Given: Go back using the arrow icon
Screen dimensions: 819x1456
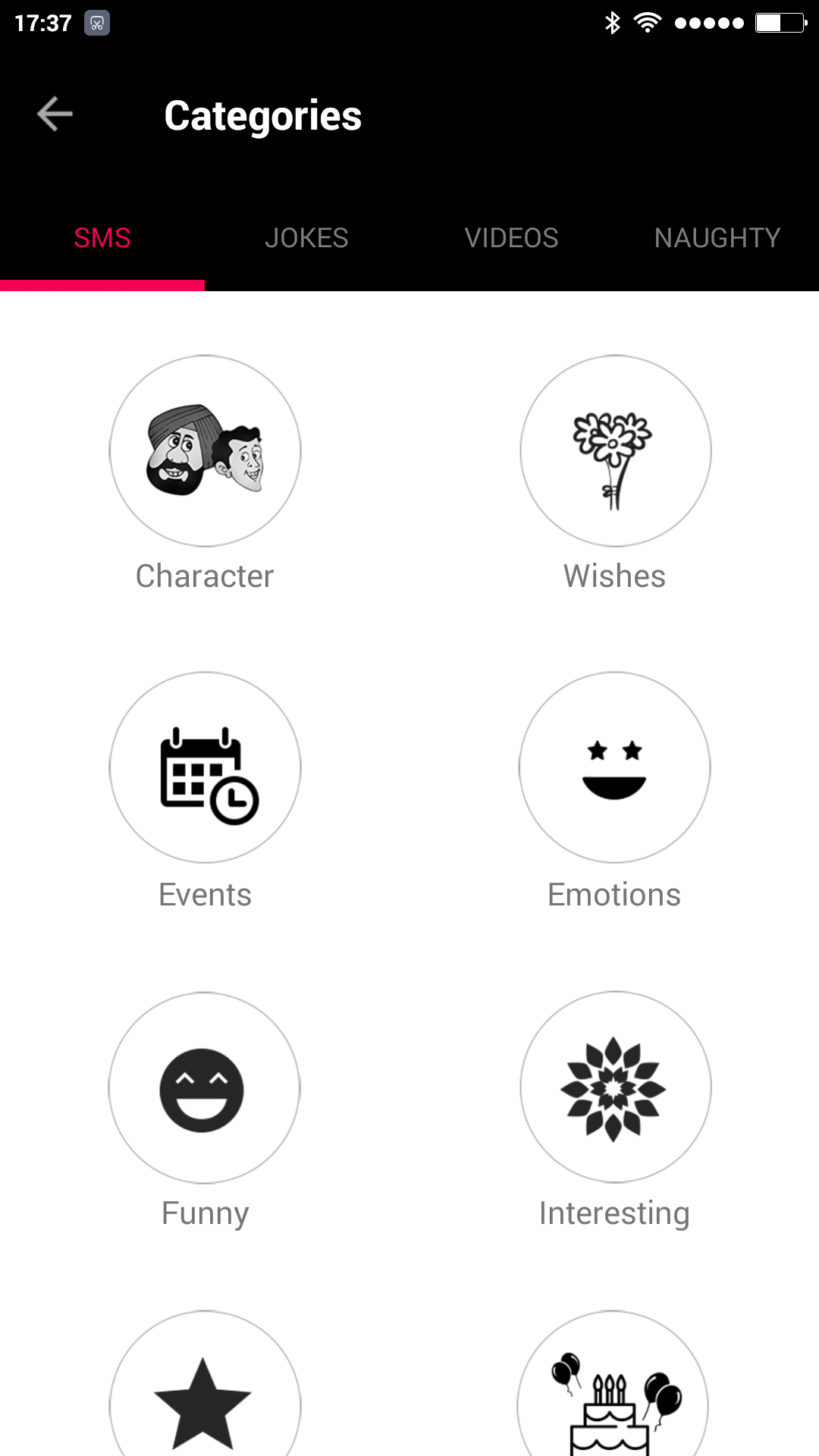Looking at the screenshot, I should [x=55, y=115].
